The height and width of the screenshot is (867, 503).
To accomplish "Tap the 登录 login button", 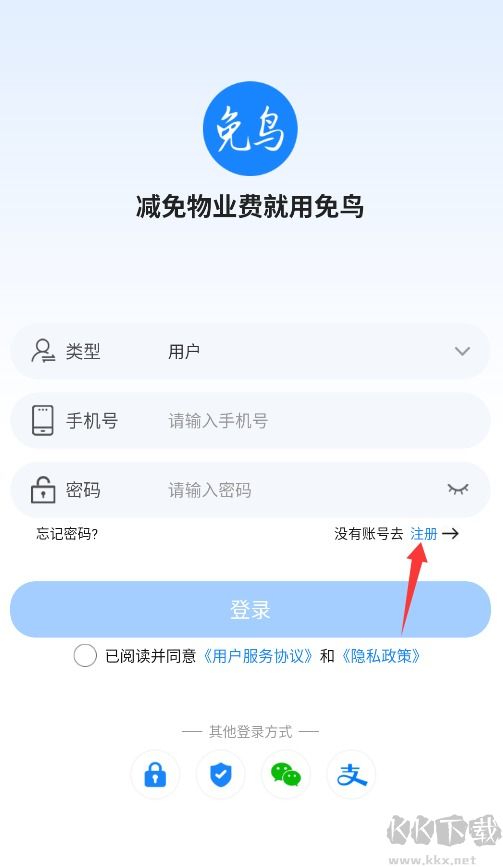I will (x=250, y=609).
